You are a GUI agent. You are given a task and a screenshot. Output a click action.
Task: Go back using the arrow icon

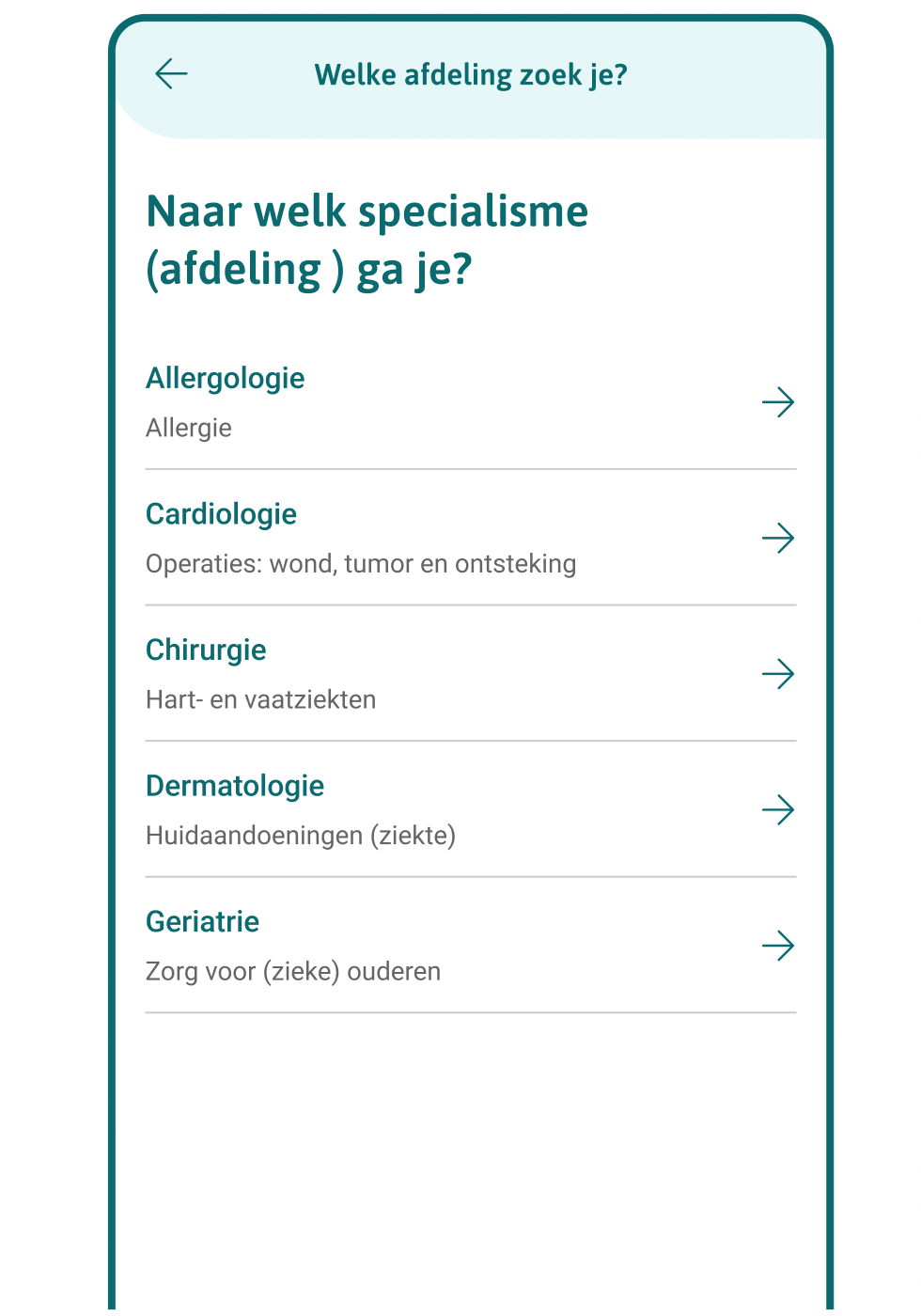pyautogui.click(x=171, y=73)
